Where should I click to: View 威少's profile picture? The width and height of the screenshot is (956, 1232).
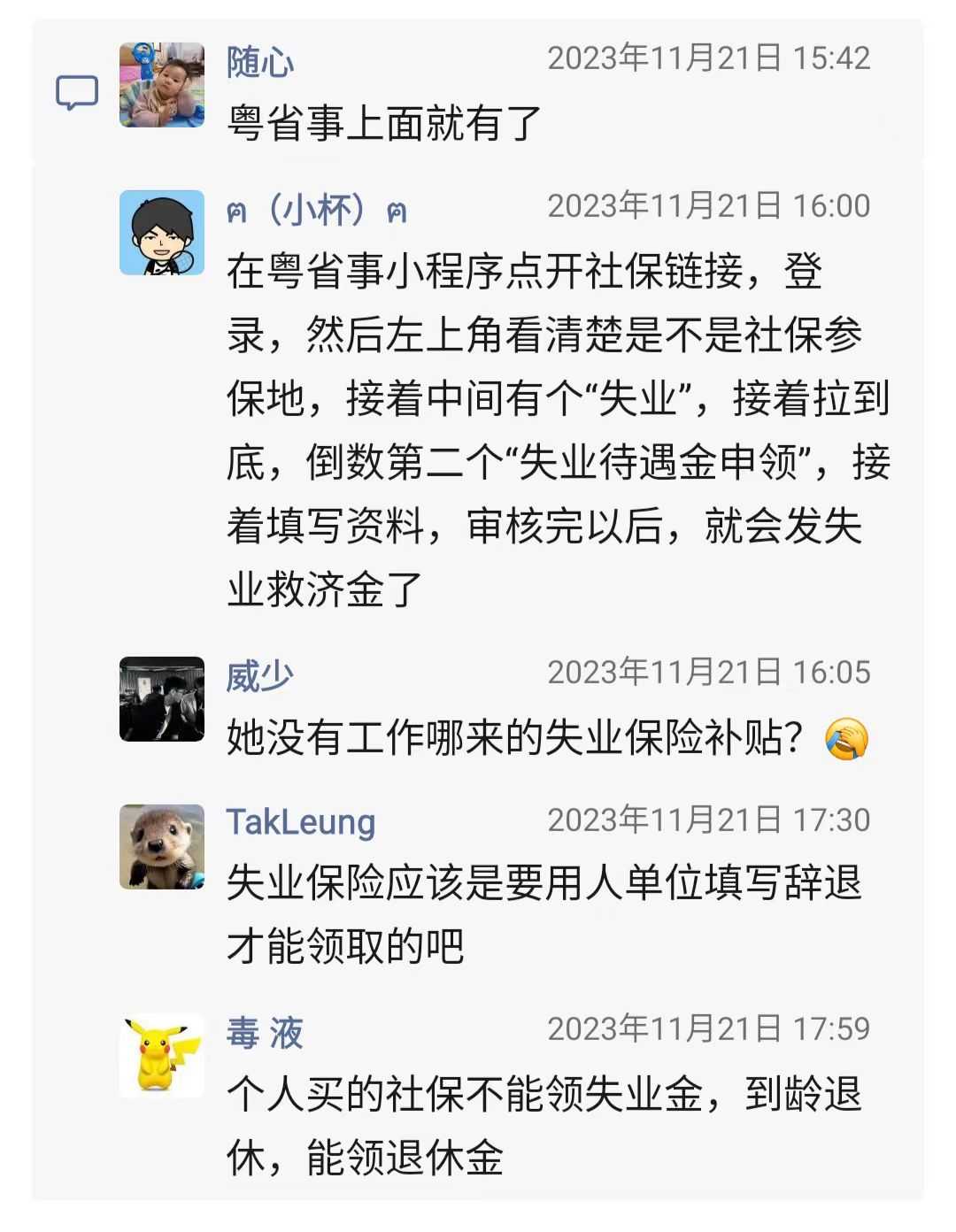162,699
